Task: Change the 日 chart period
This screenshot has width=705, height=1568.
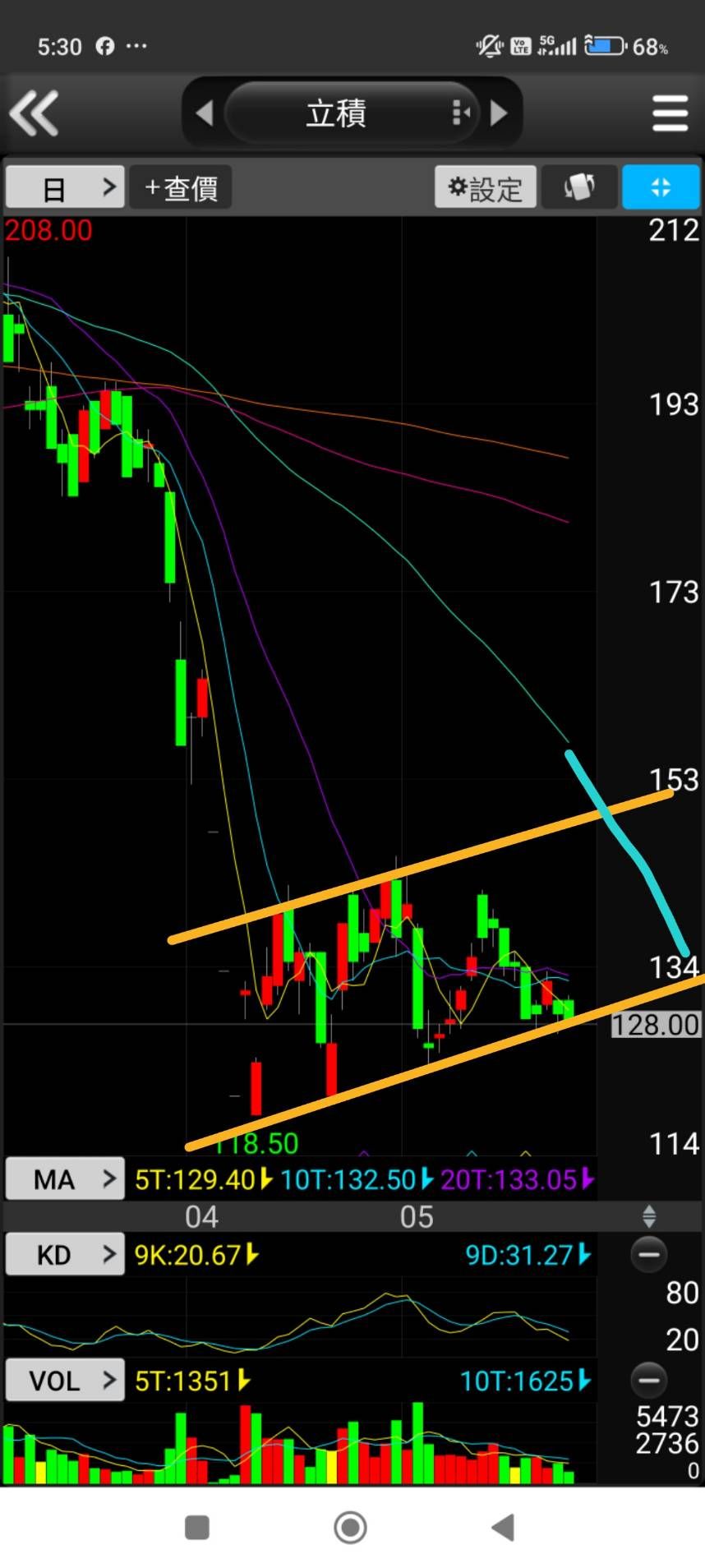Action: 65,187
